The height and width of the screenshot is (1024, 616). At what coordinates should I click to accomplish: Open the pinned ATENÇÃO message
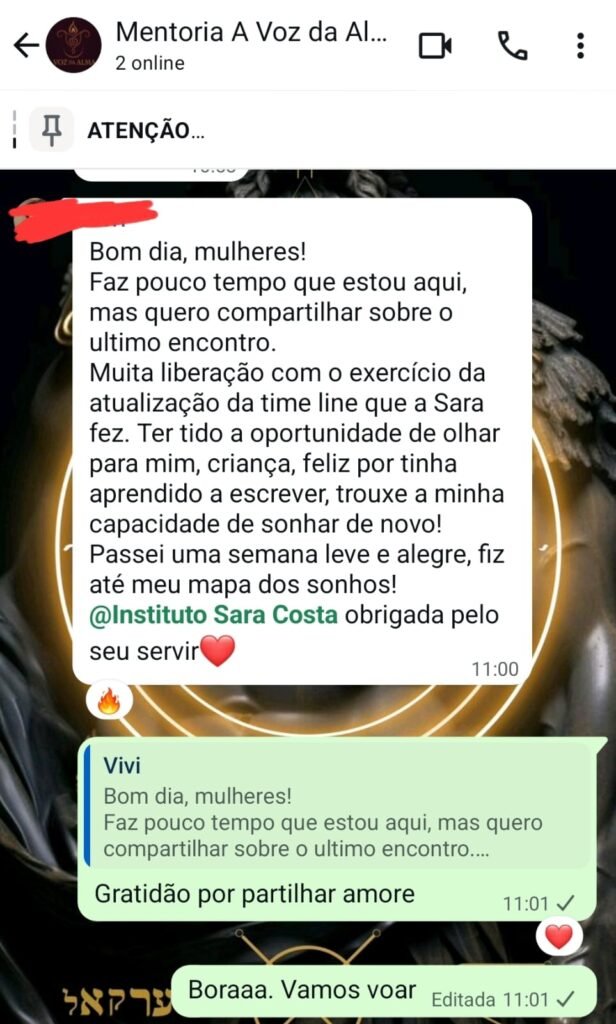145,130
